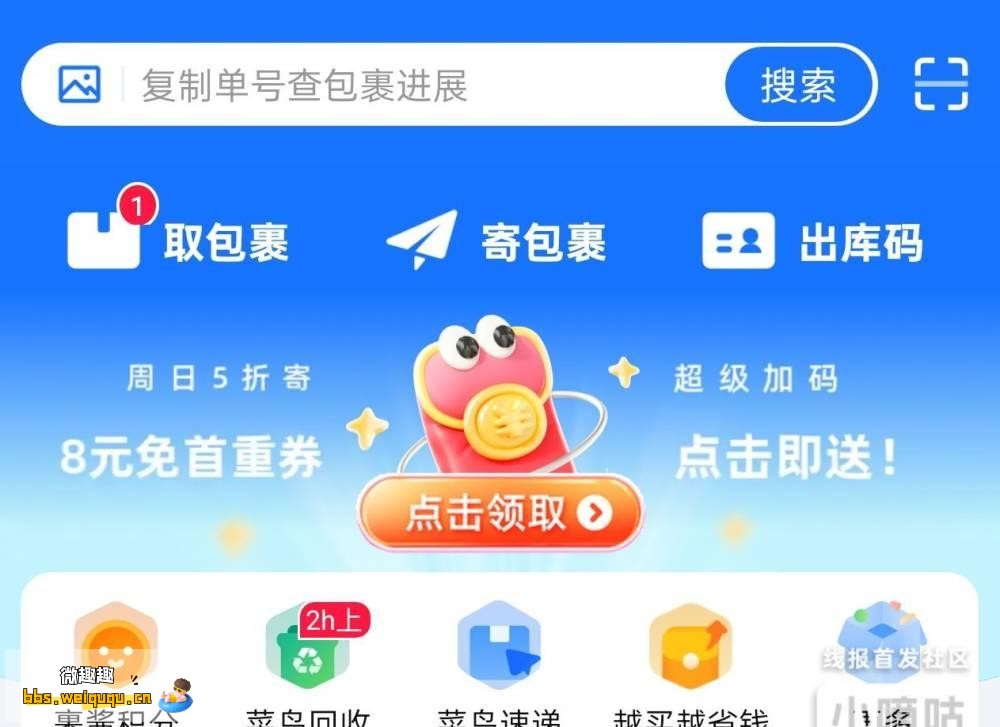Open the scan code icon
Screen dimensions: 1000x727
(x=941, y=84)
